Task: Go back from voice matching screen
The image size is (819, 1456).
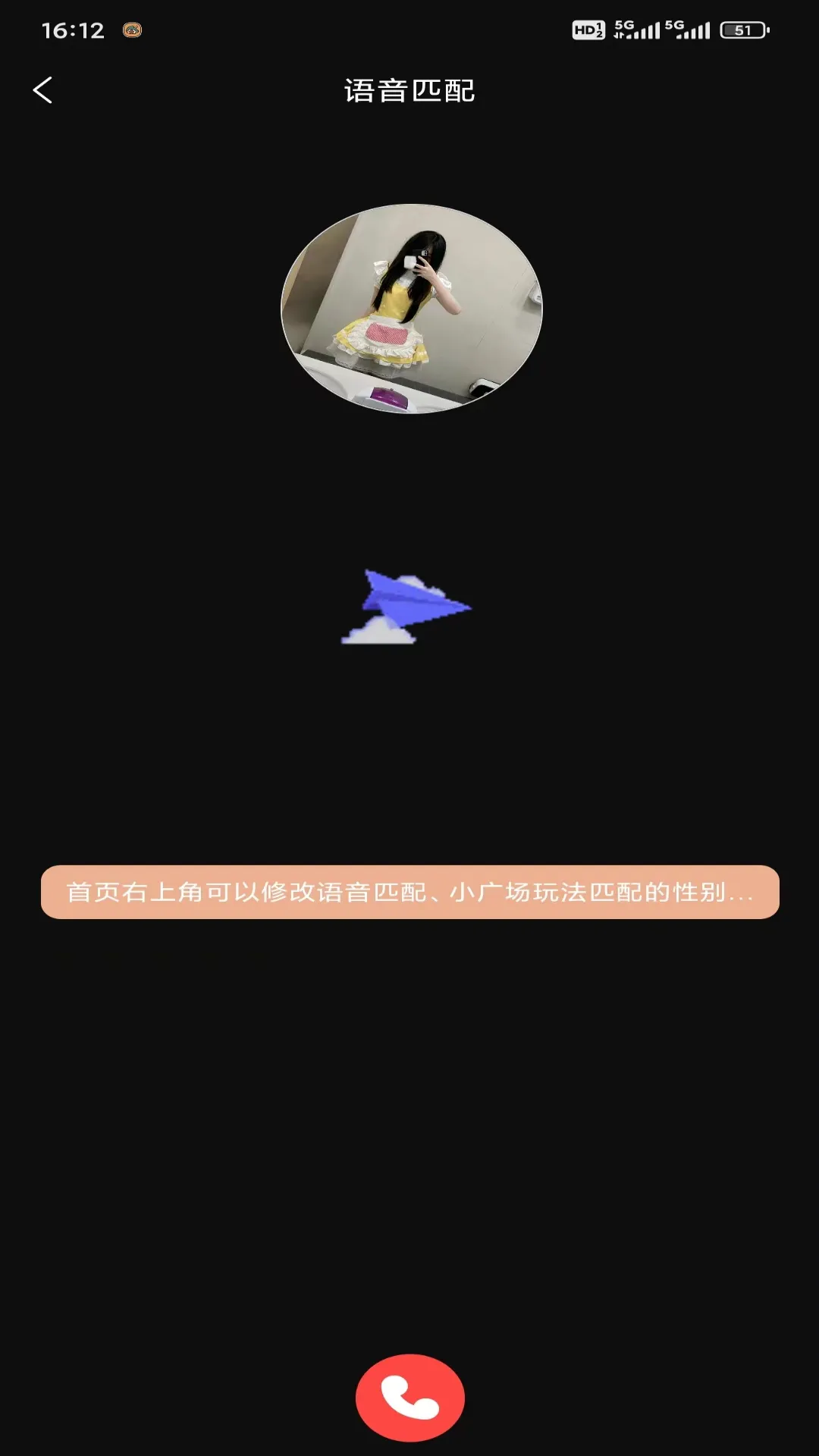Action: pyautogui.click(x=43, y=90)
